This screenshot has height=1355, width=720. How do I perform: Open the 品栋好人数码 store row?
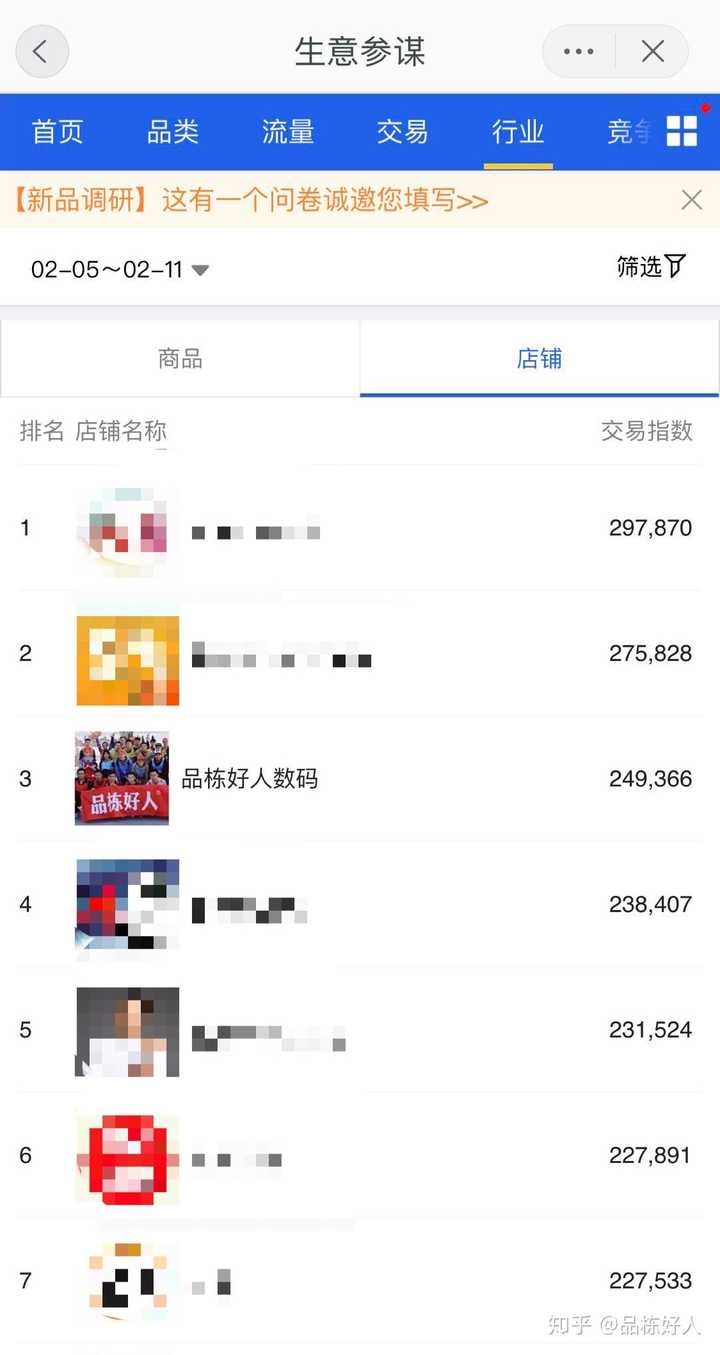pos(360,778)
